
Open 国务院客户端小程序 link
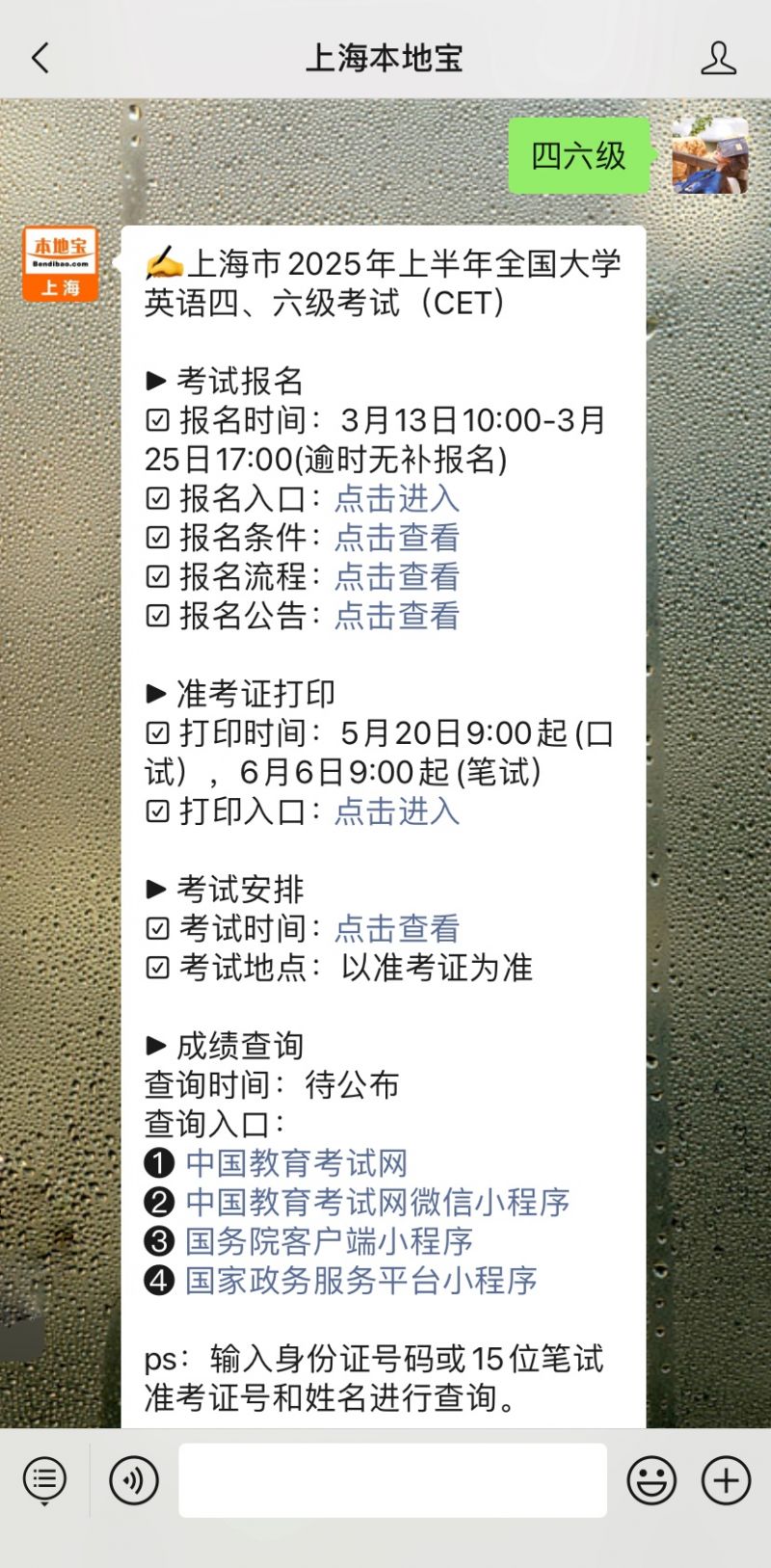point(329,1241)
